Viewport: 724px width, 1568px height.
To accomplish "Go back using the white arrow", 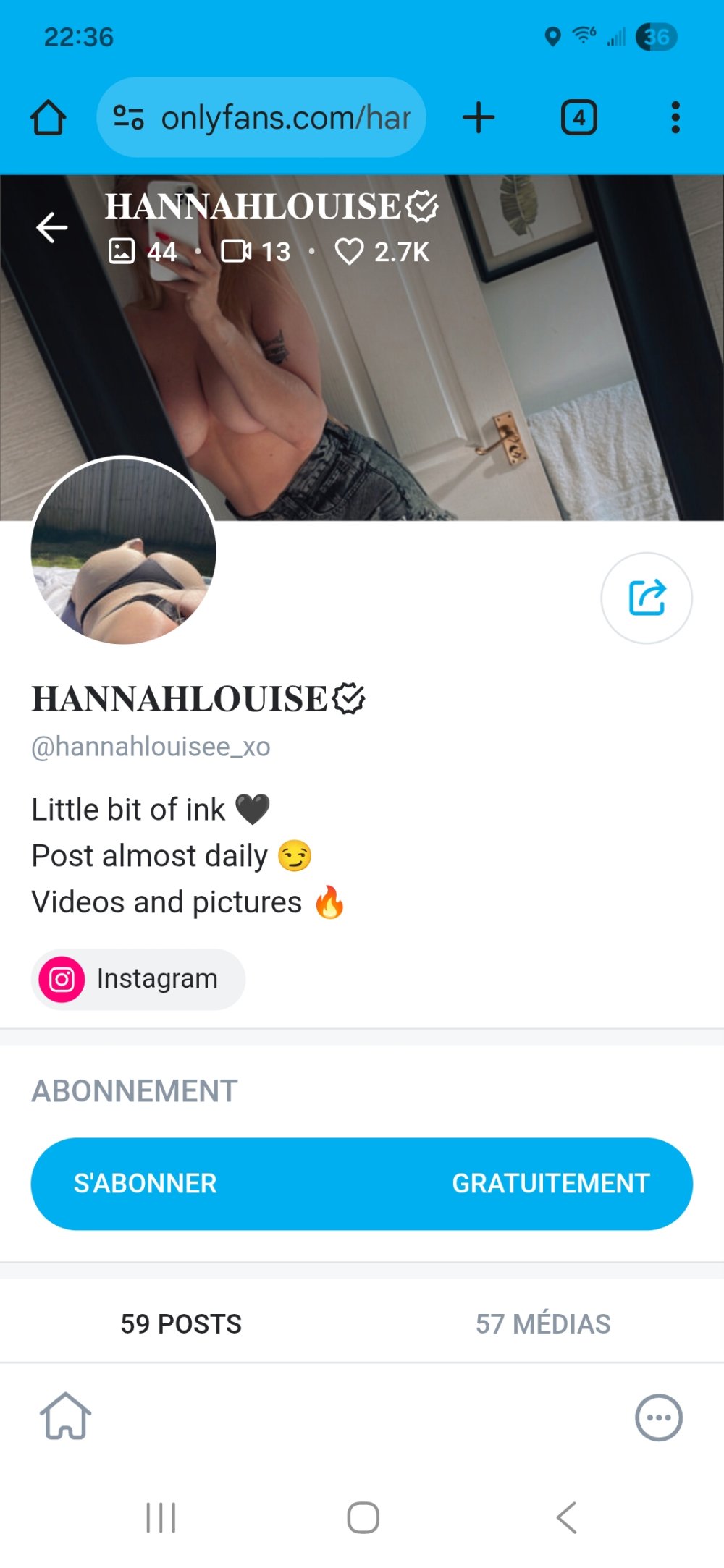I will coord(52,228).
